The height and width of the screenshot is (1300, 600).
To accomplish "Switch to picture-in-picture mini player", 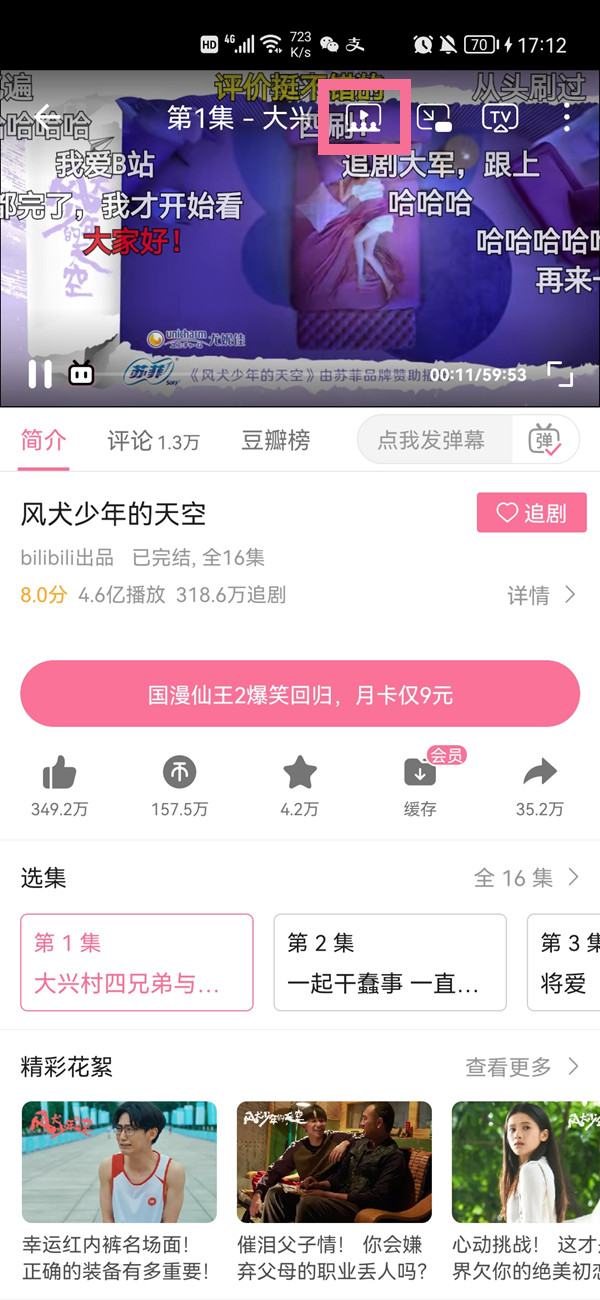I will point(434,119).
